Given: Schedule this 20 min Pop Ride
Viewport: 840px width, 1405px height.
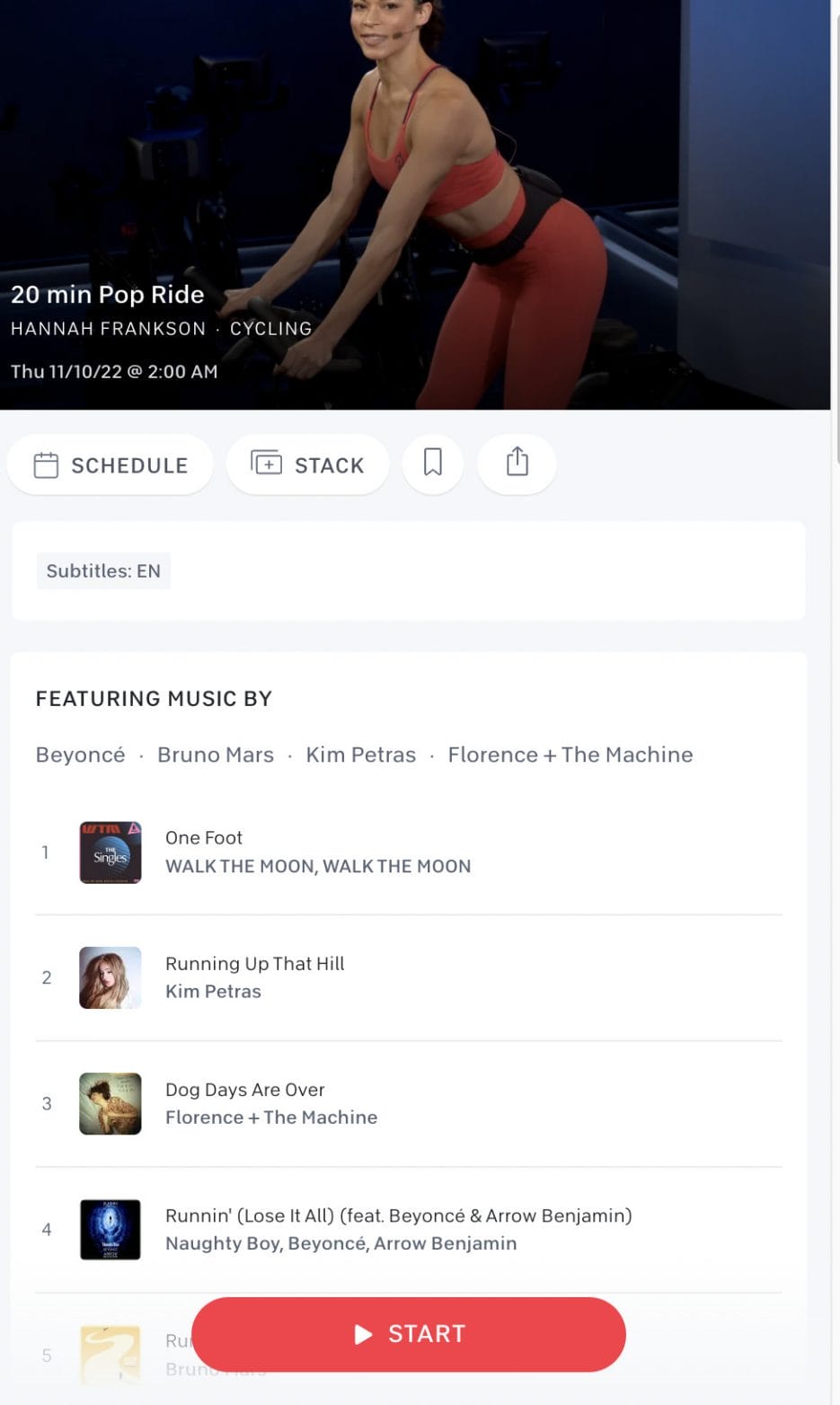Looking at the screenshot, I should (x=111, y=464).
